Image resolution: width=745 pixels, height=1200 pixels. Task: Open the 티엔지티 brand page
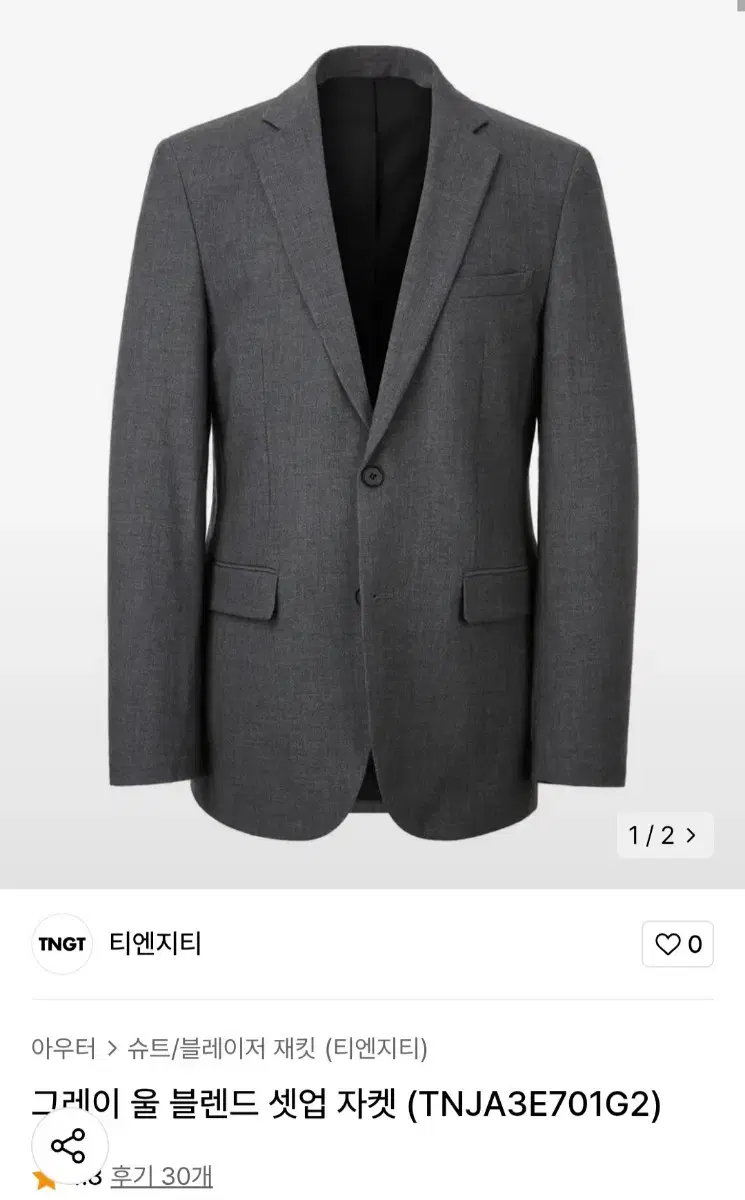click(155, 943)
